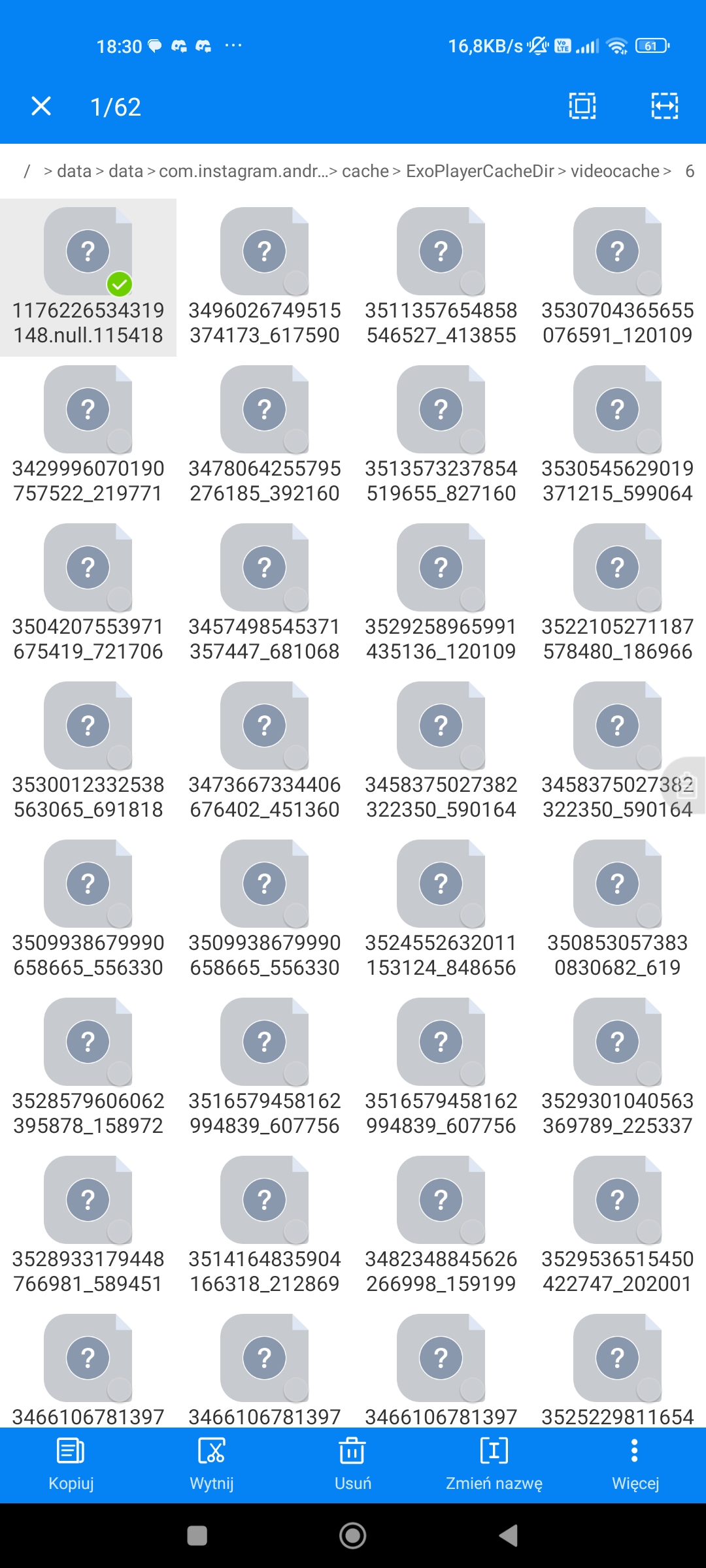Open the Więcej options menu
706x1568 pixels.
635,1464
